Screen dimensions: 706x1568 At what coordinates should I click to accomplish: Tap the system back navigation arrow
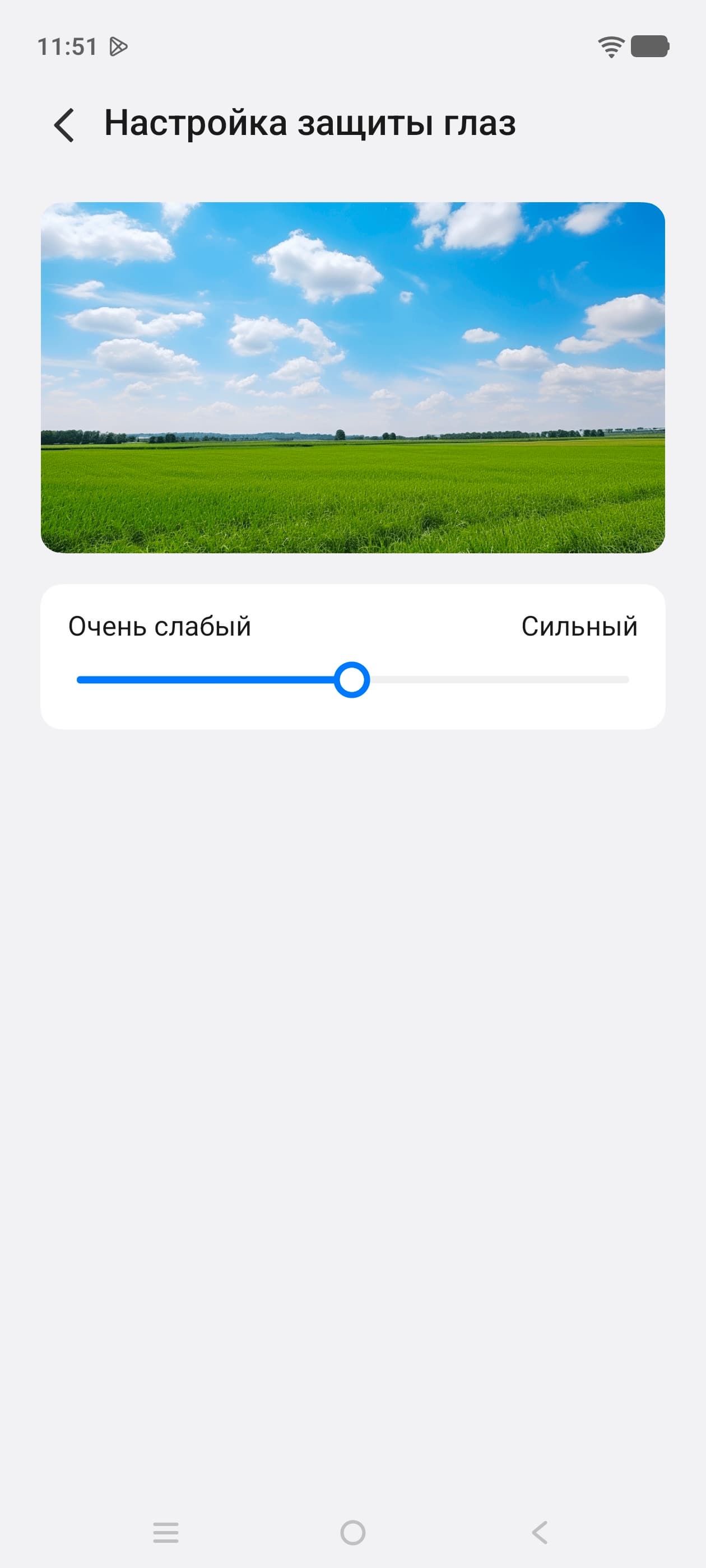click(x=540, y=1532)
